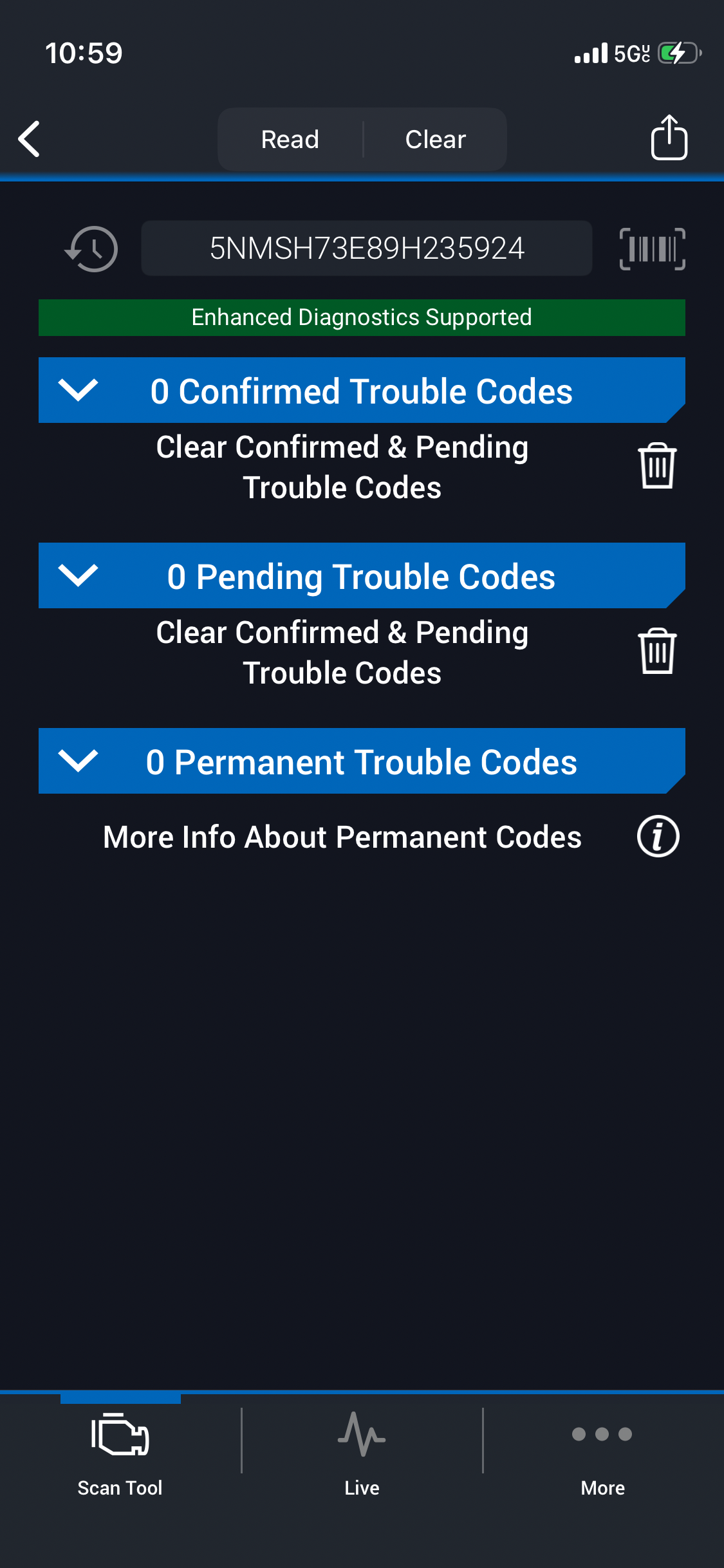The width and height of the screenshot is (724, 1568).
Task: Open the VIN history clock icon
Action: click(x=92, y=248)
